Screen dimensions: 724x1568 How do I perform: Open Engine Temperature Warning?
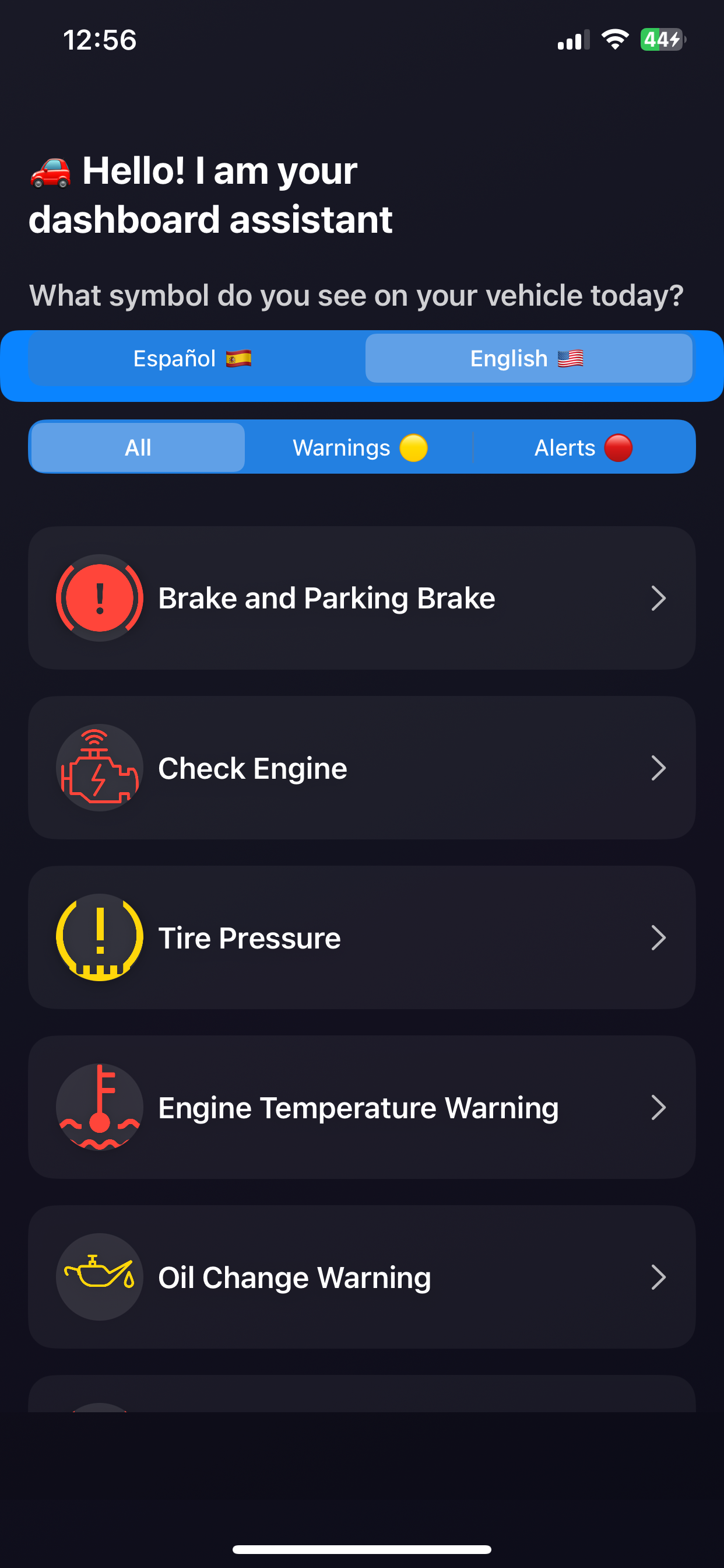tap(361, 1107)
